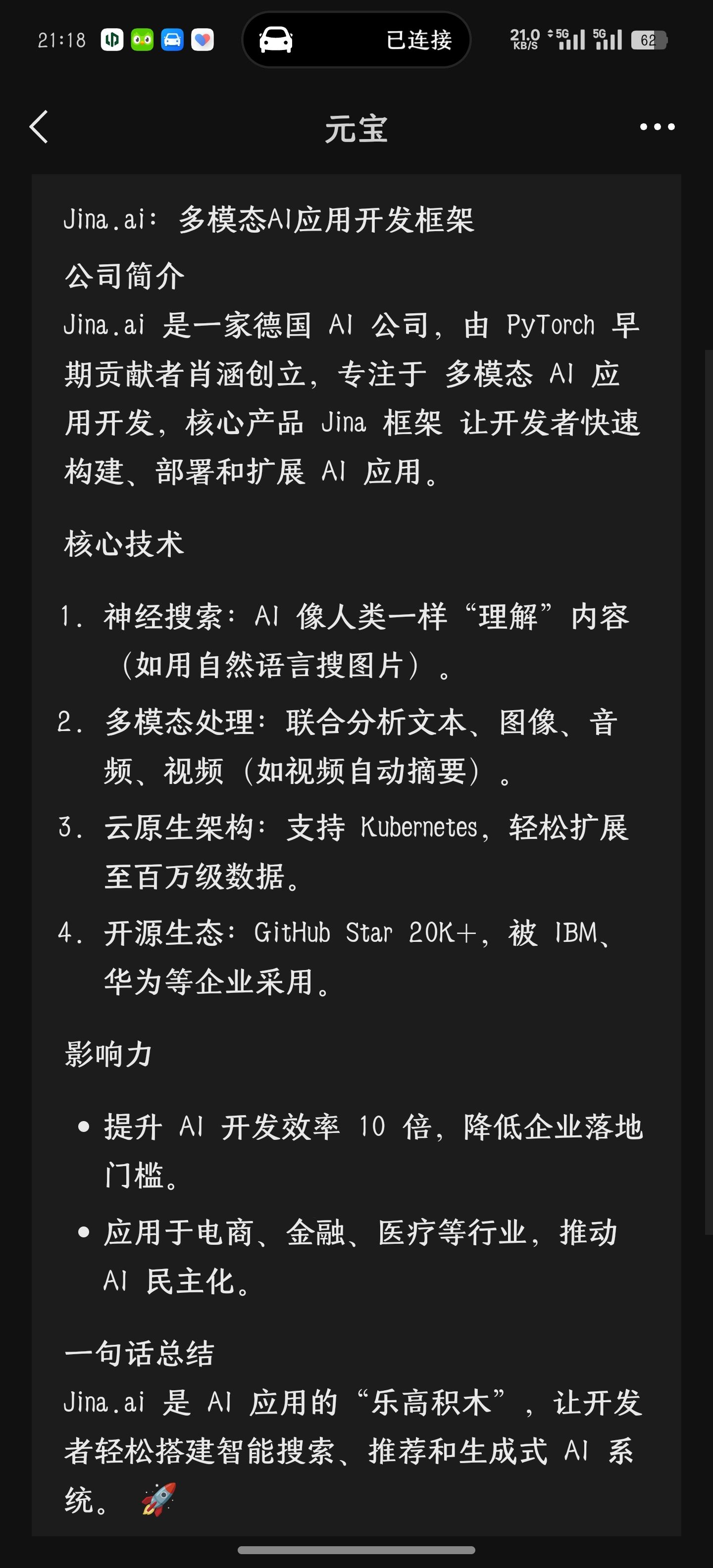Tap the 已连接 car connection pill
The height and width of the screenshot is (1568, 713).
(356, 40)
